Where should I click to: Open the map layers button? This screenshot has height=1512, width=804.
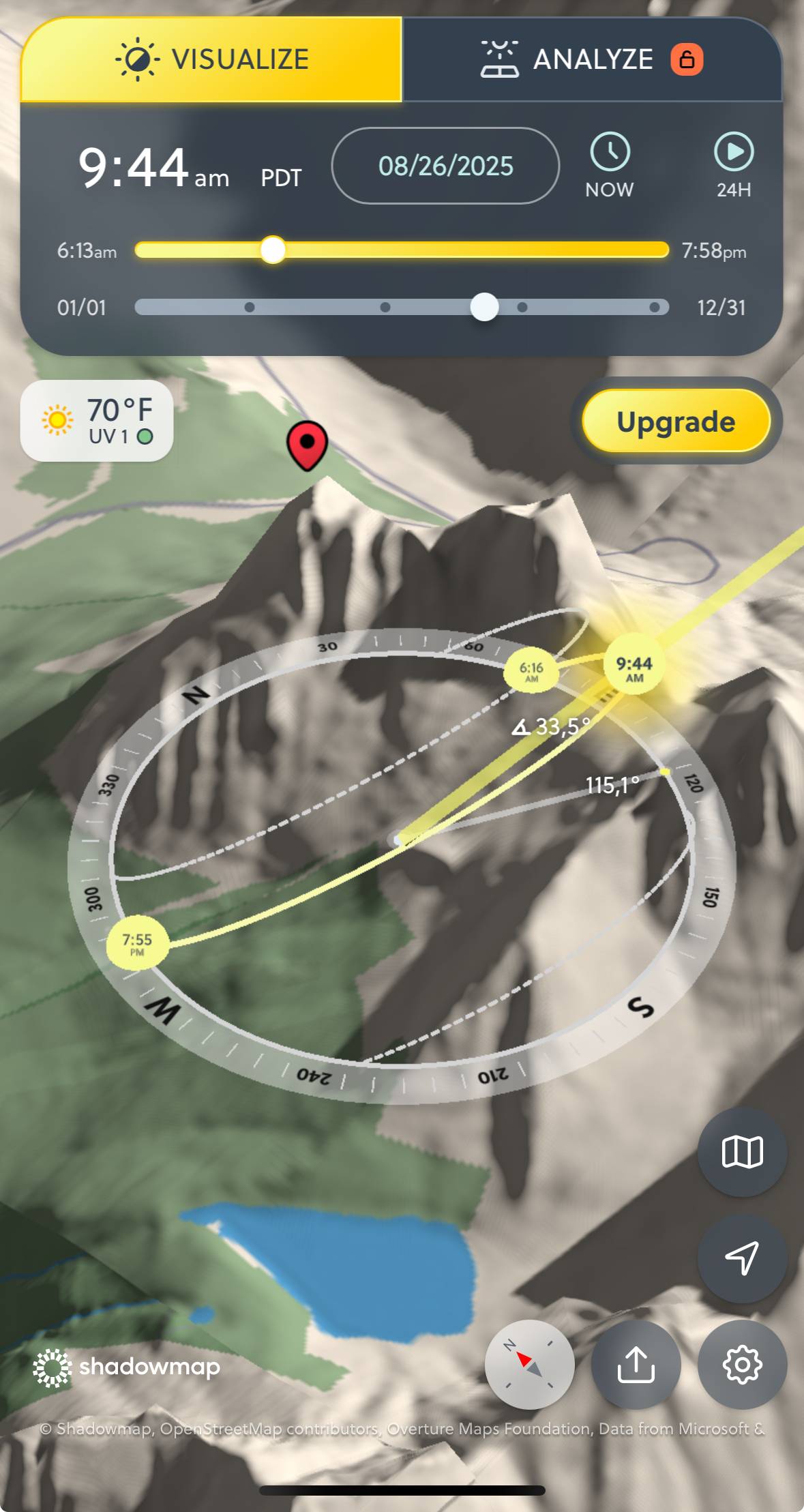[742, 1152]
